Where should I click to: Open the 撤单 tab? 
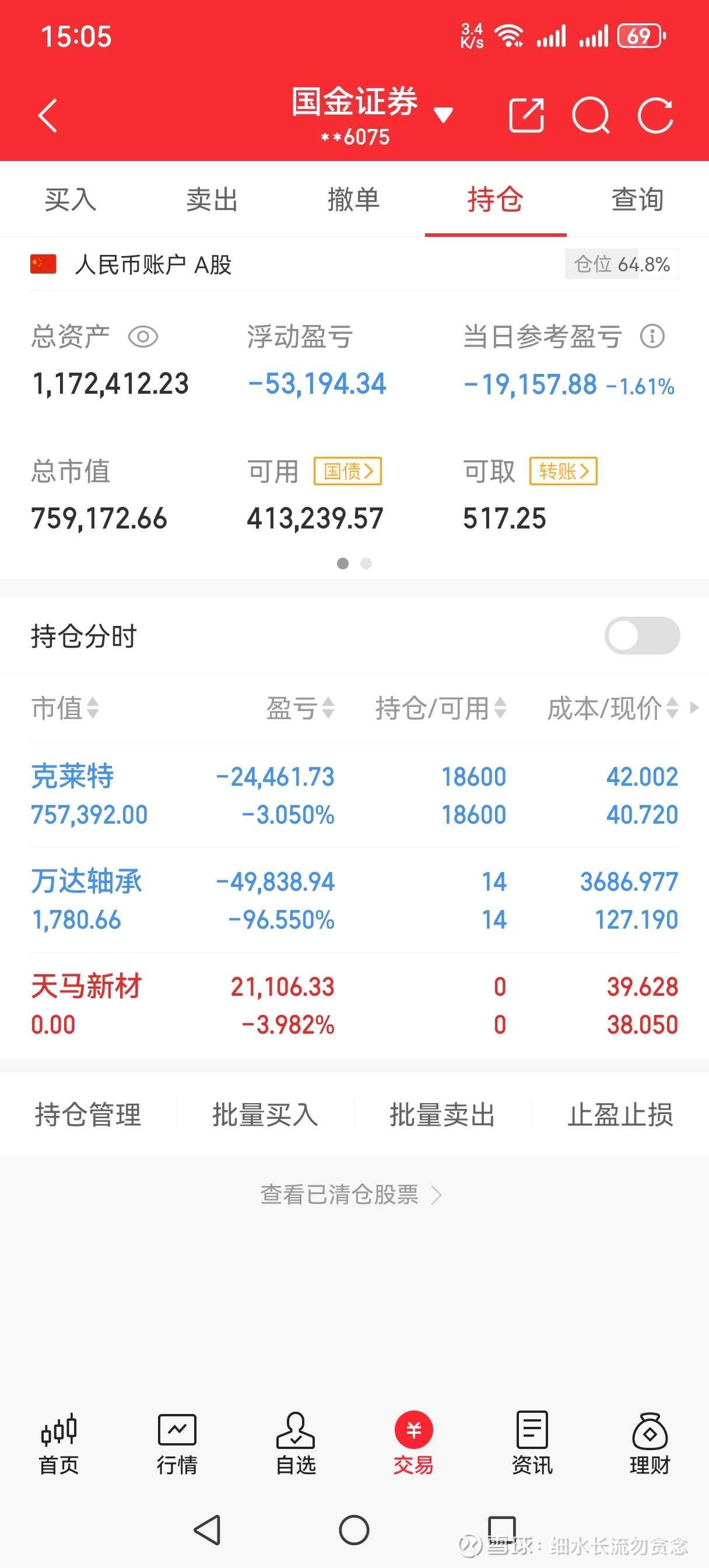click(354, 199)
